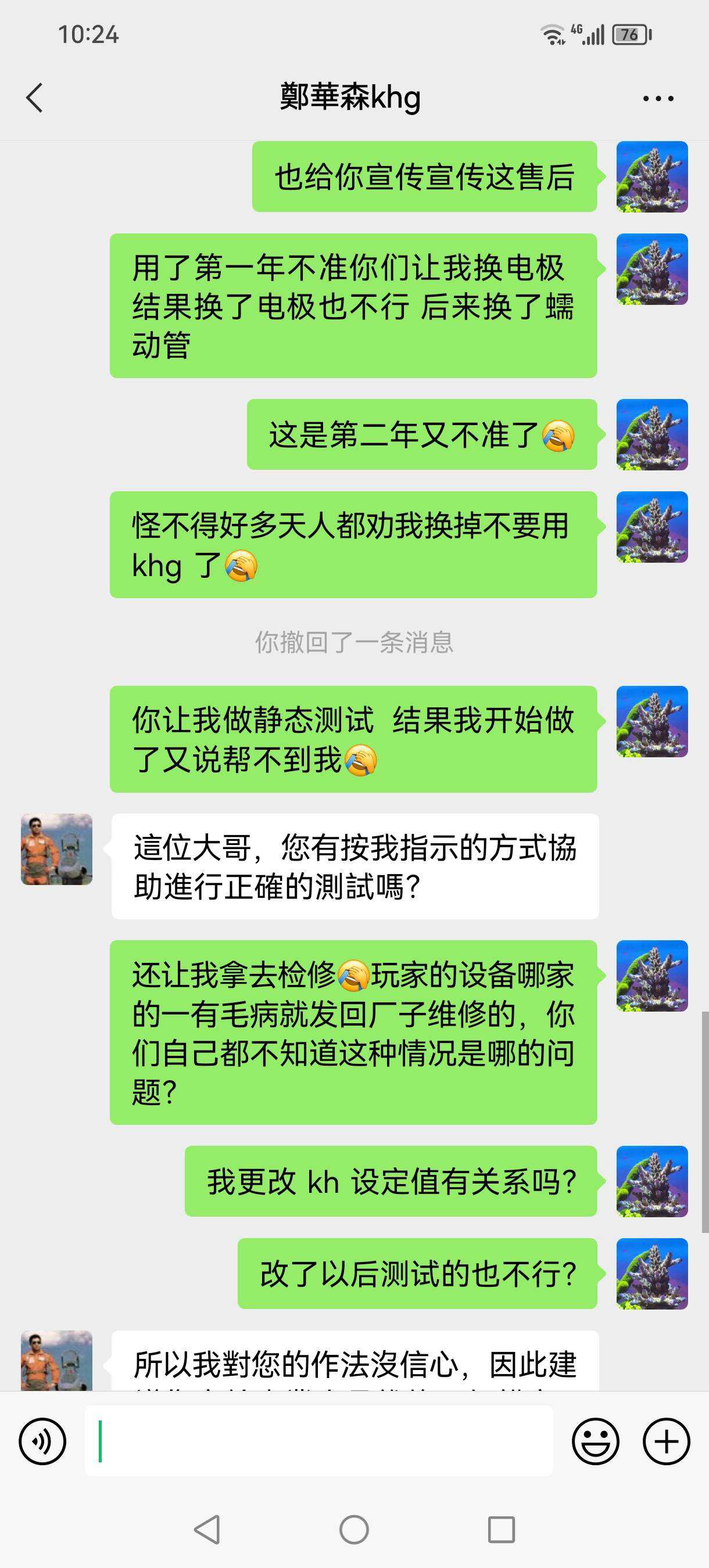Open contact avatar beside 這位大哥 message
The height and width of the screenshot is (1568, 709).
coord(56,849)
